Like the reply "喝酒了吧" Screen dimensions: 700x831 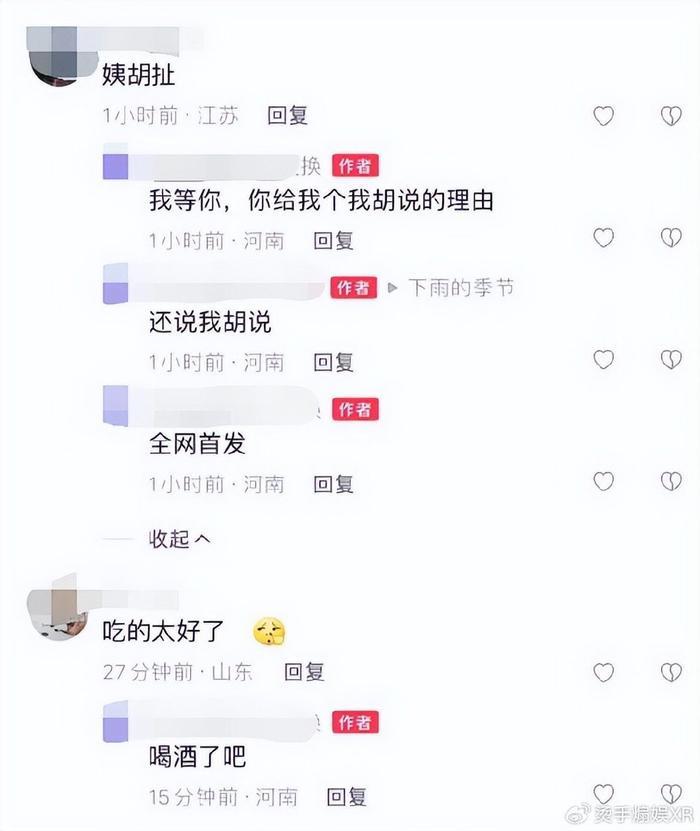coord(604,795)
